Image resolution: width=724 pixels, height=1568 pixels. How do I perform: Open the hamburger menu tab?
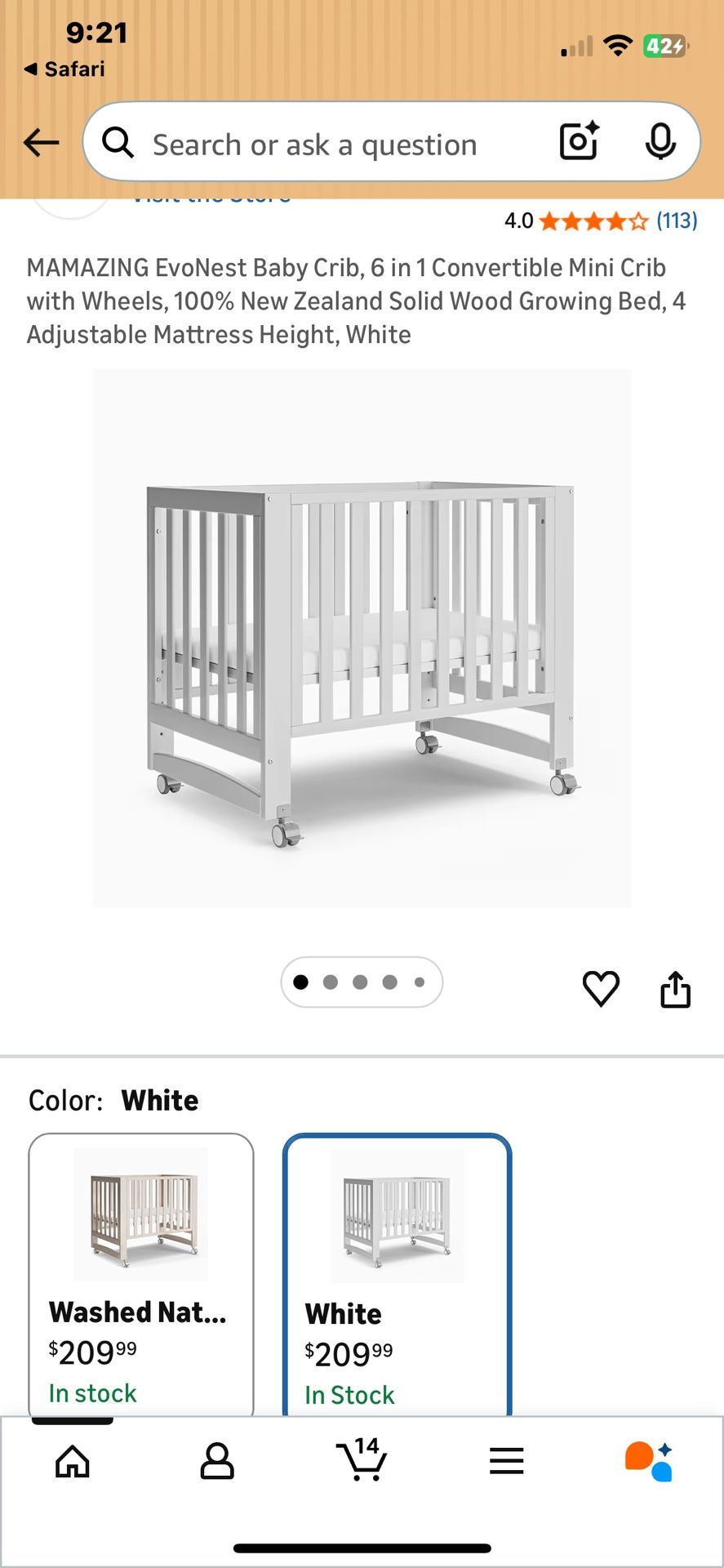[506, 1461]
